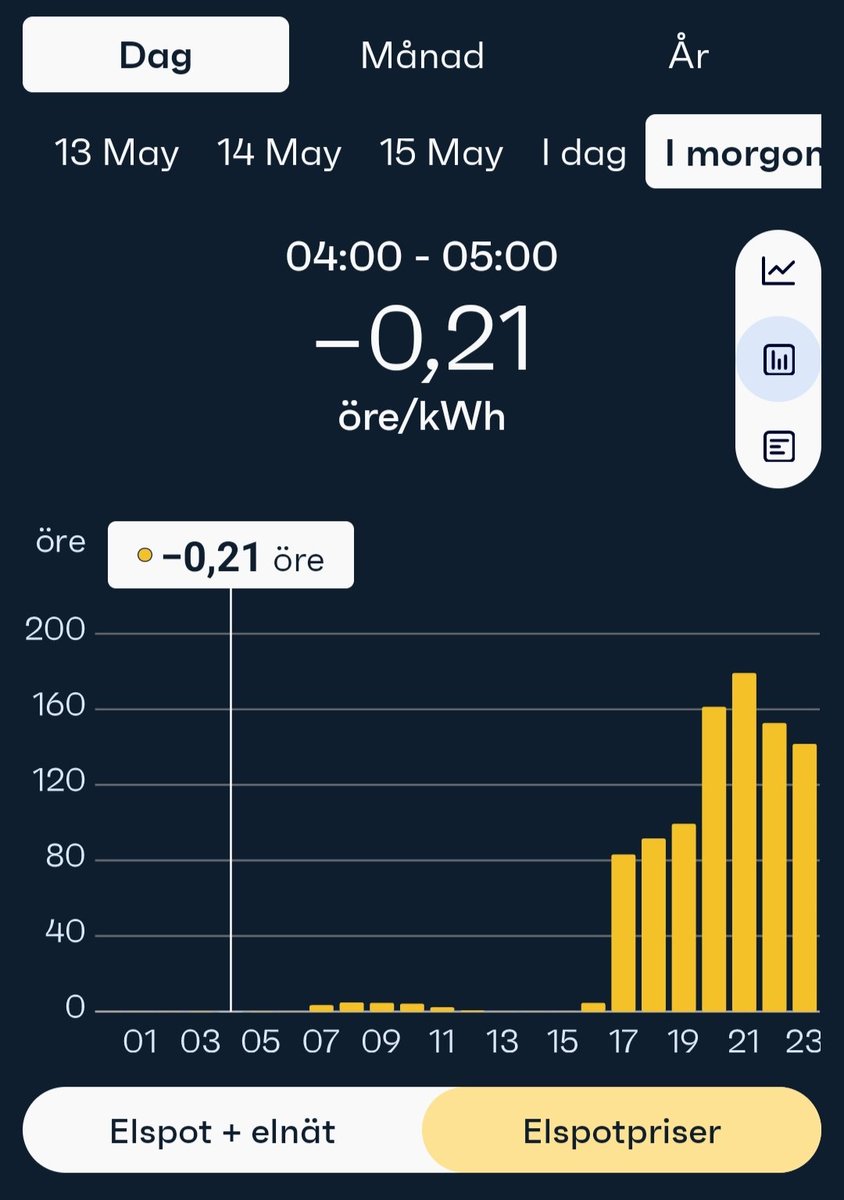This screenshot has width=844, height=1200.
Task: Select the Dag tab
Action: 156,55
